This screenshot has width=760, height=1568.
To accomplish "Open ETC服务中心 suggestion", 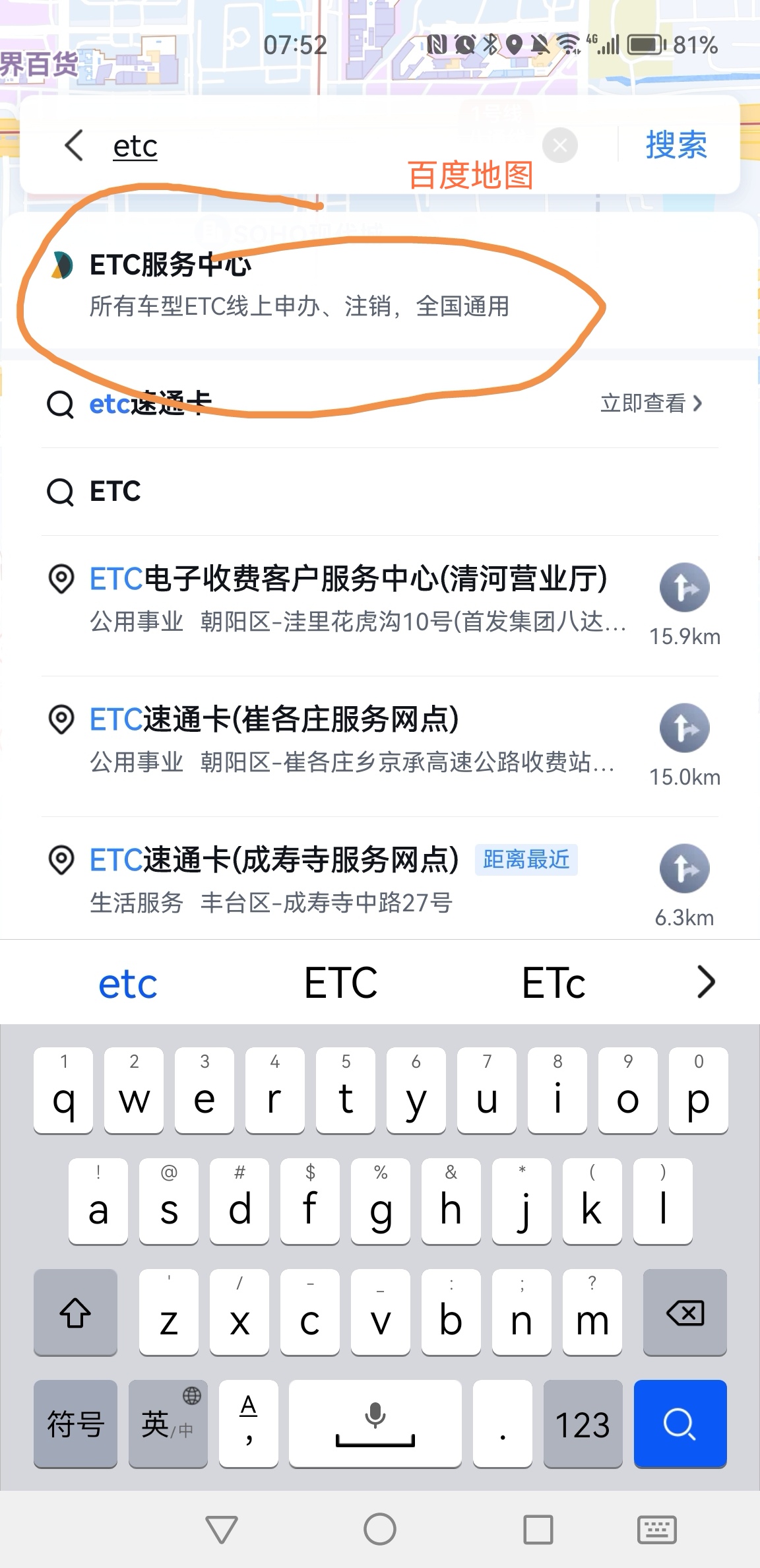I will point(379,284).
